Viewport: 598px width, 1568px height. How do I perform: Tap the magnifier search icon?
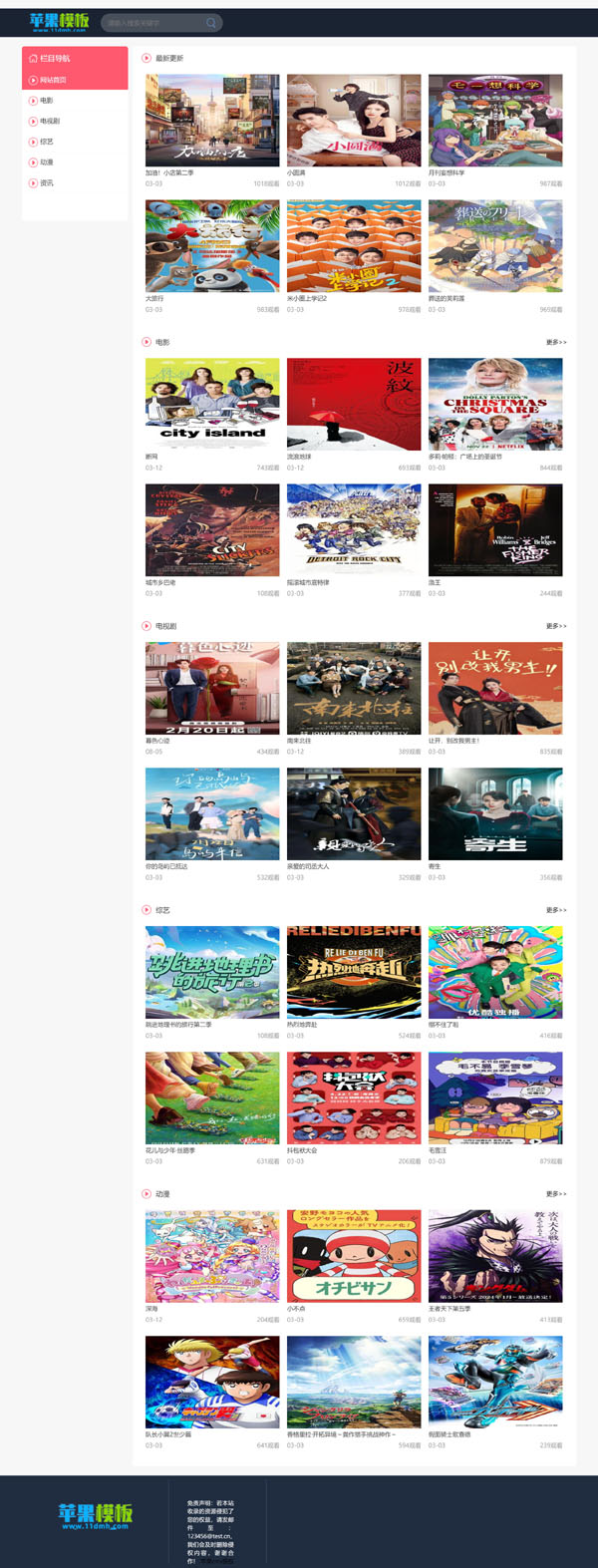pyautogui.click(x=211, y=22)
